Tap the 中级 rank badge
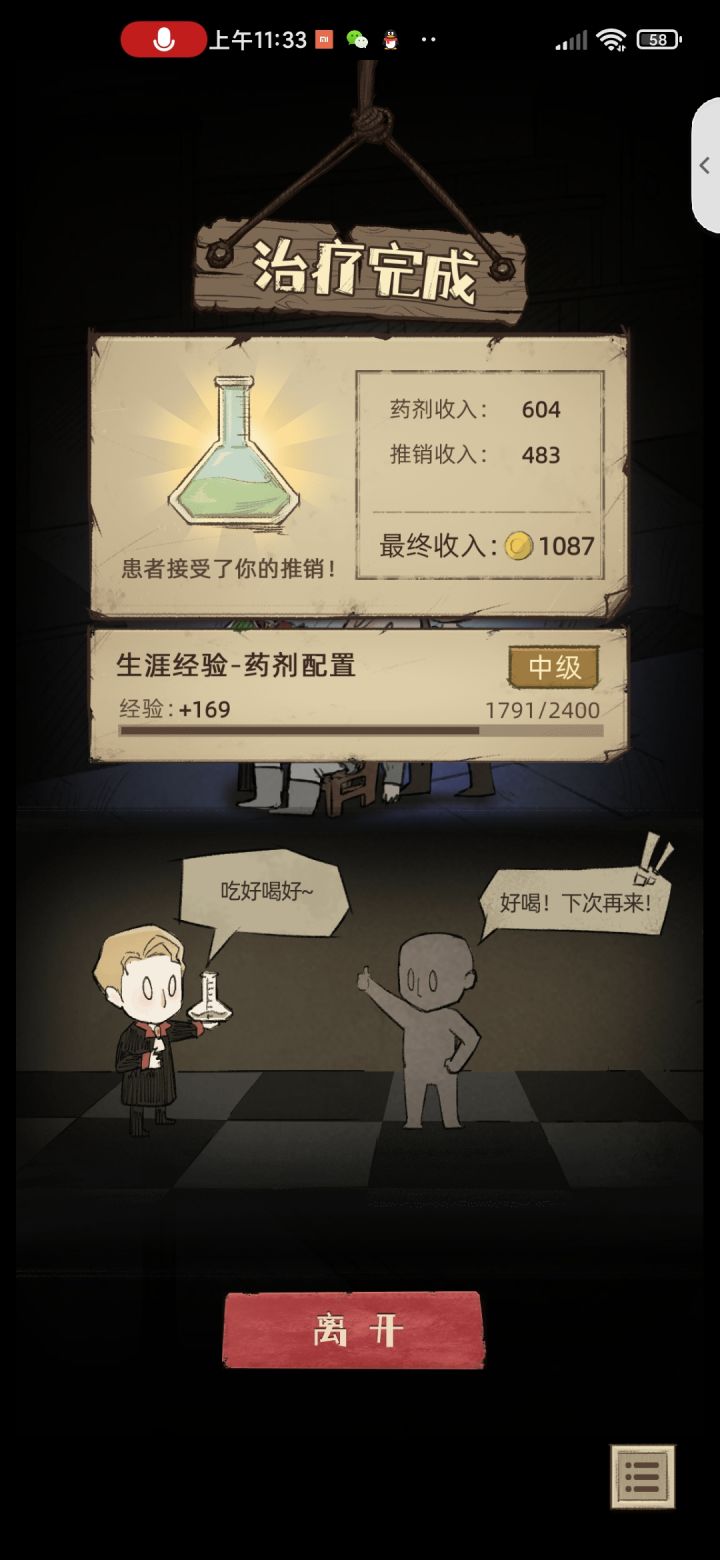This screenshot has width=720, height=1560. 554,669
